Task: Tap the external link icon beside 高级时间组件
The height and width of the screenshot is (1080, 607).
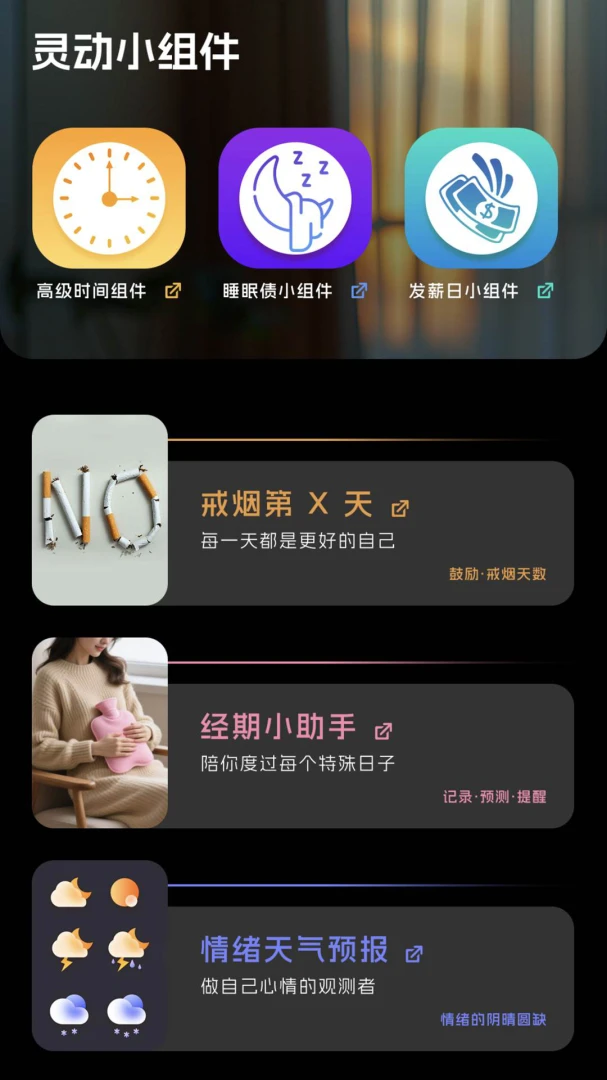Action: coord(173,291)
